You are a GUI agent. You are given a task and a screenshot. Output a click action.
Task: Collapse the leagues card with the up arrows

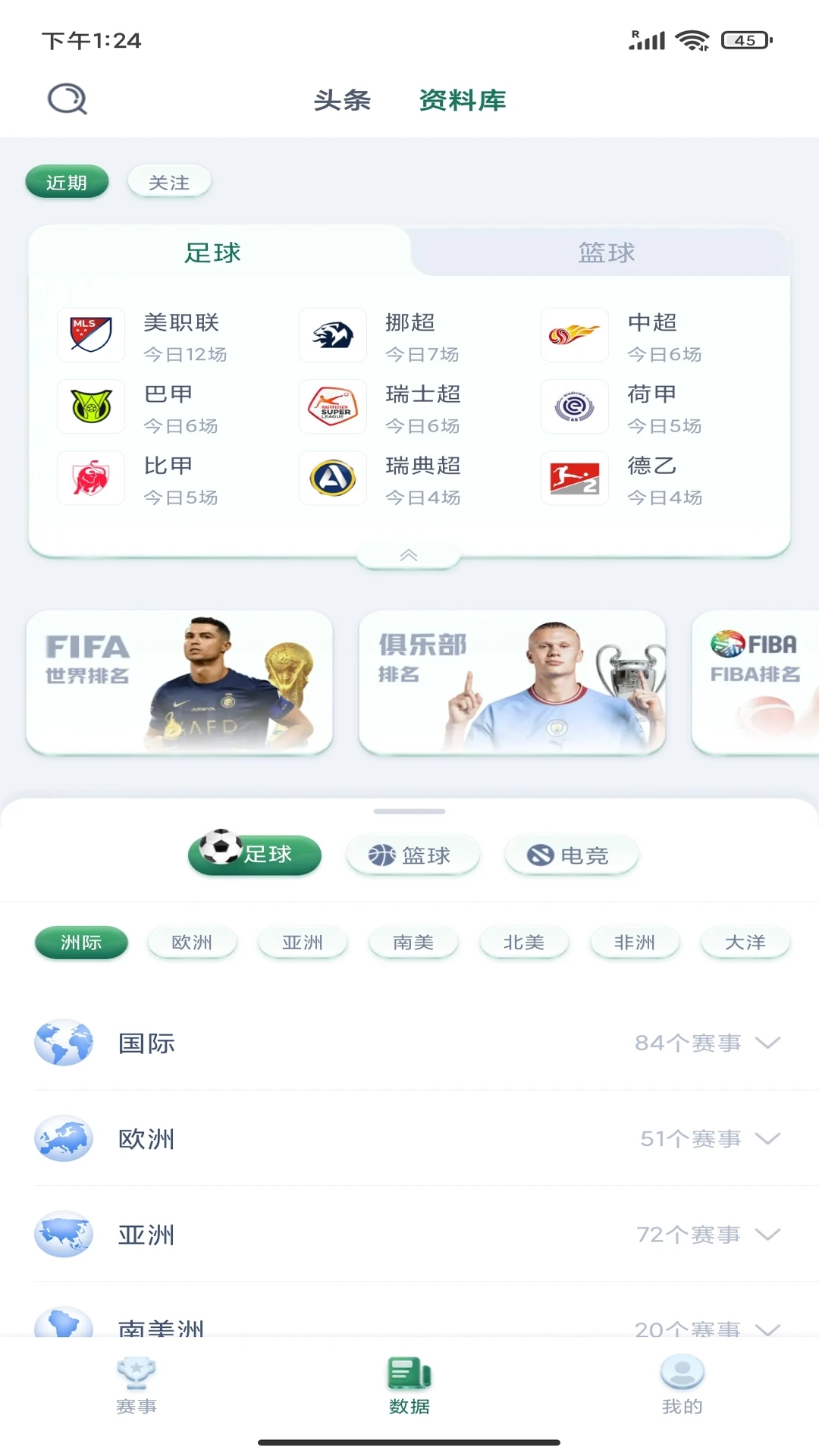point(409,556)
